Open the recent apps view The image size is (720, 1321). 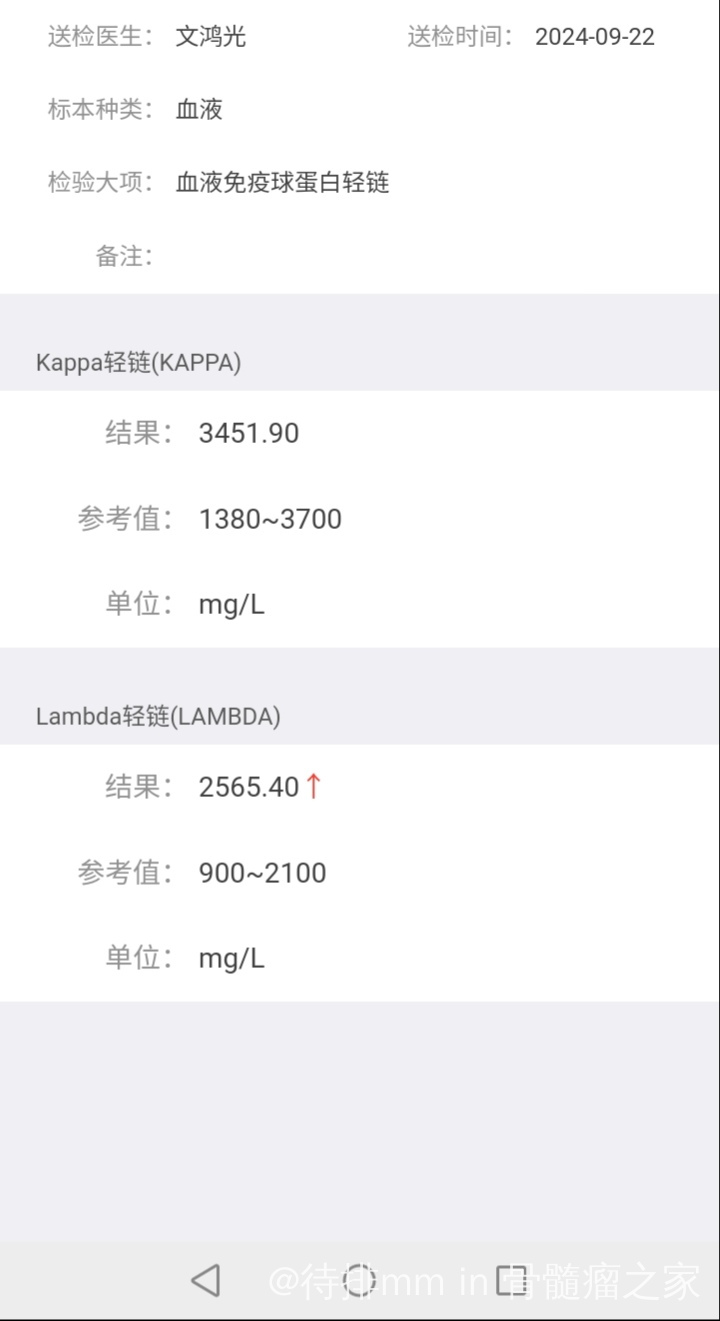pos(512,1279)
